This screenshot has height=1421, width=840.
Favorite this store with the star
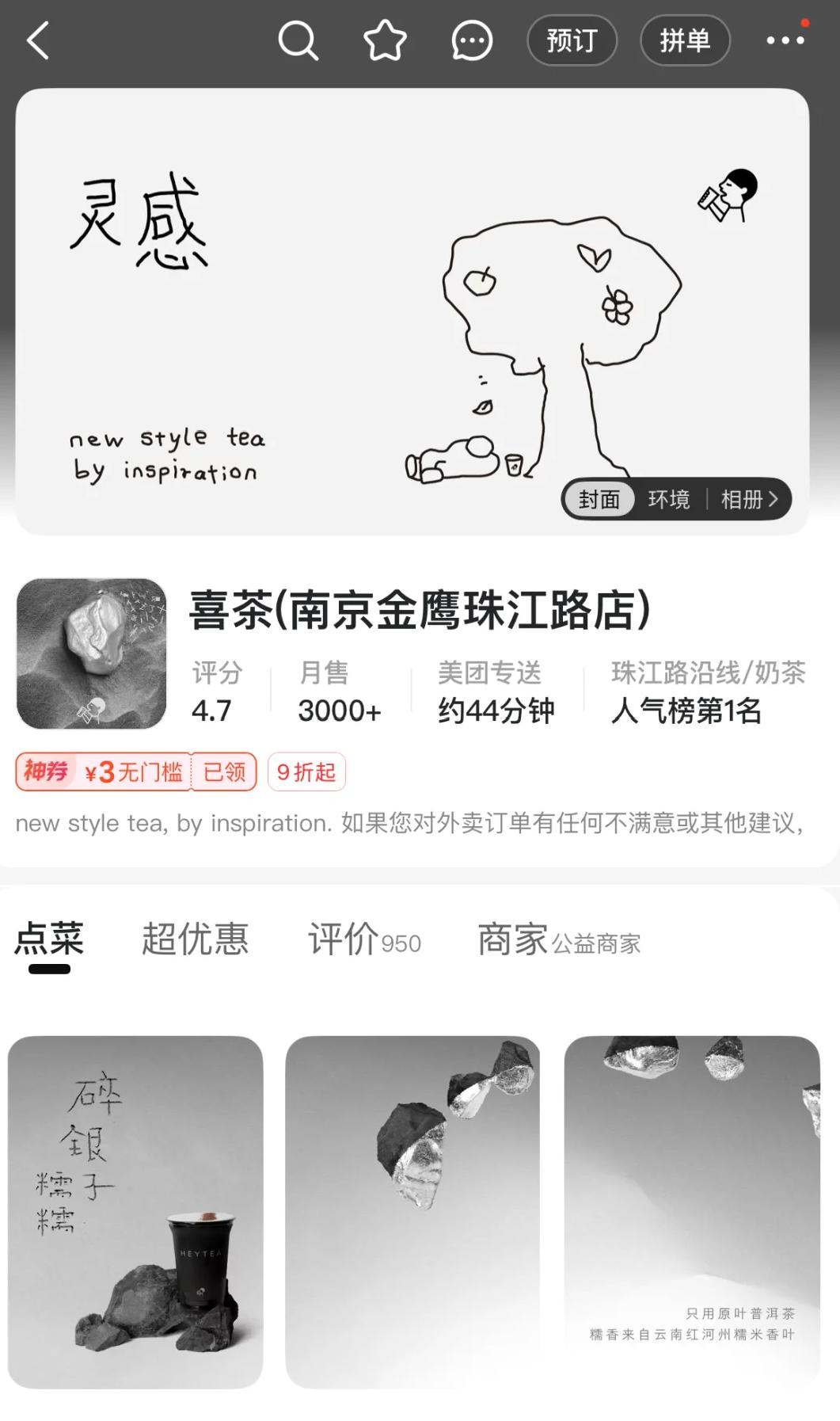point(385,40)
